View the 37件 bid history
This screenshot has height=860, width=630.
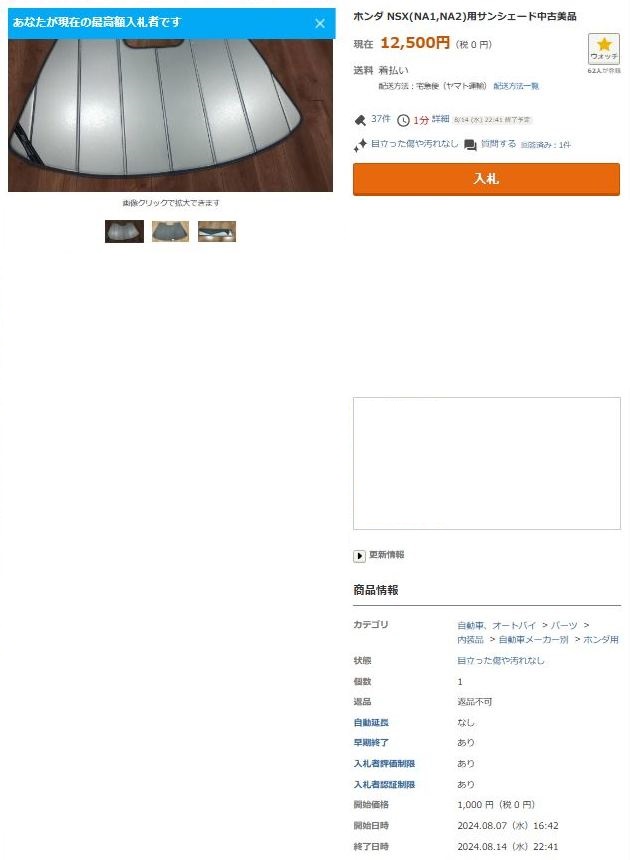click(380, 119)
